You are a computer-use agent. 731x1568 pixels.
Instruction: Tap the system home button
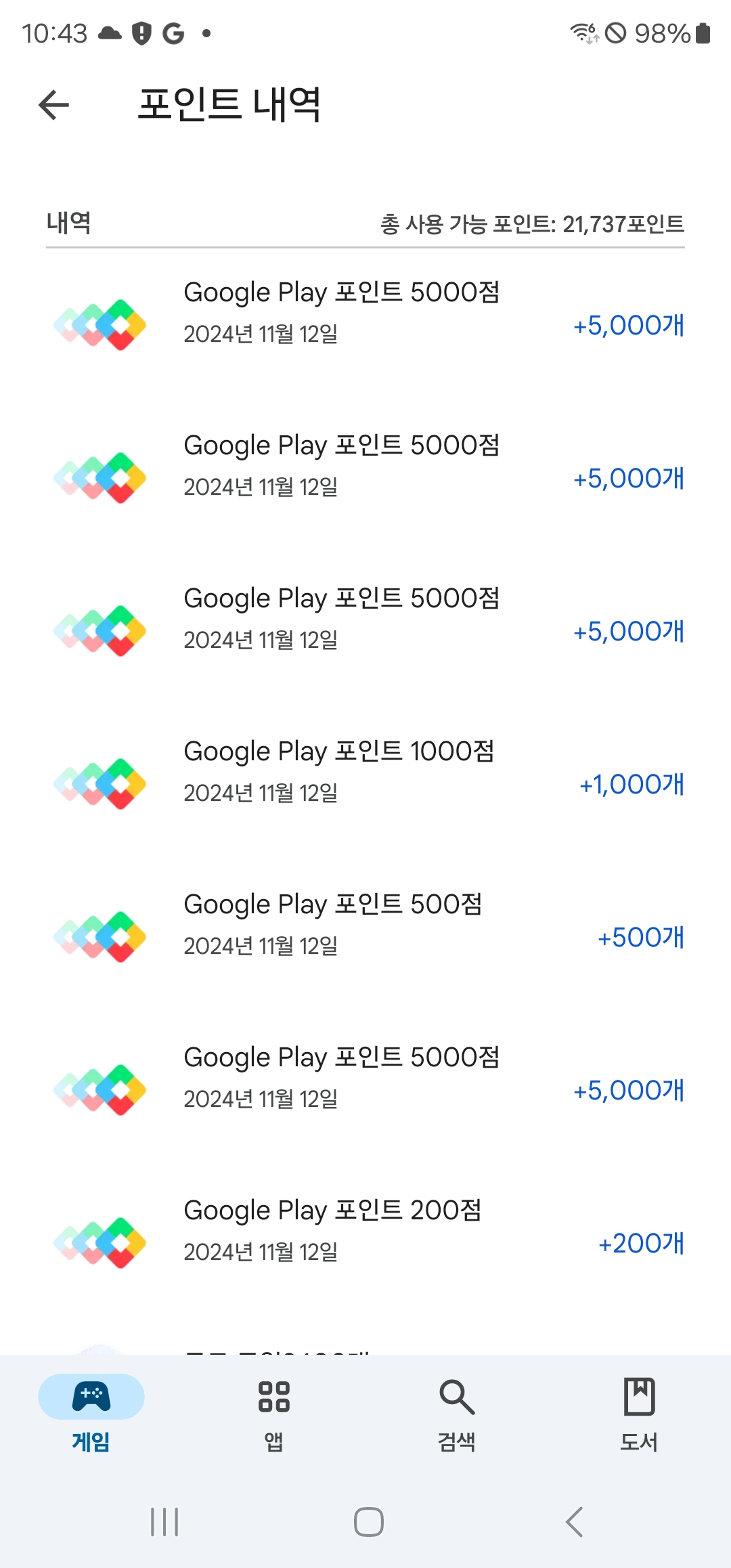click(x=368, y=1522)
